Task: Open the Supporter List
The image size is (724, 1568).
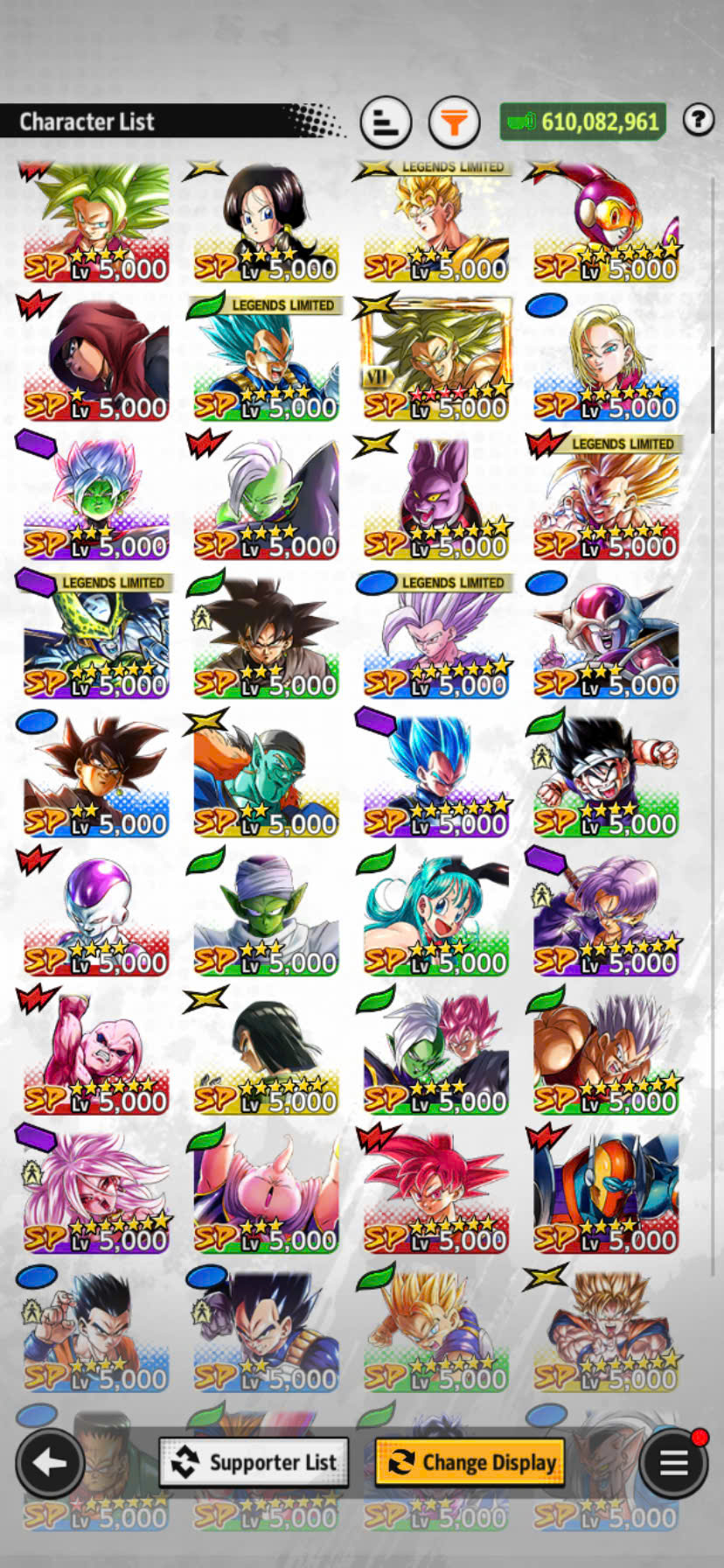Action: point(254,1462)
